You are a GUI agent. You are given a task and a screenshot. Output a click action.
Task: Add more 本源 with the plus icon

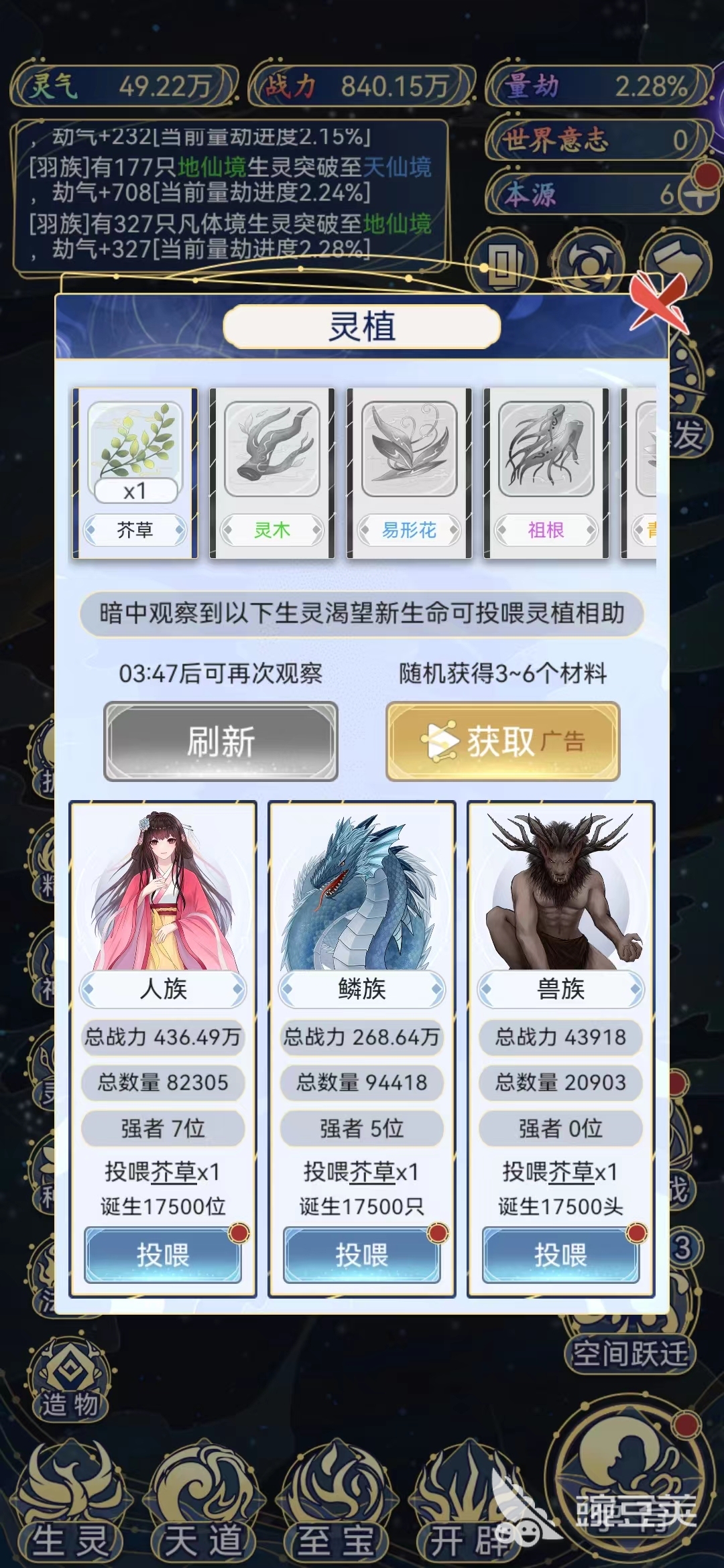(699, 194)
